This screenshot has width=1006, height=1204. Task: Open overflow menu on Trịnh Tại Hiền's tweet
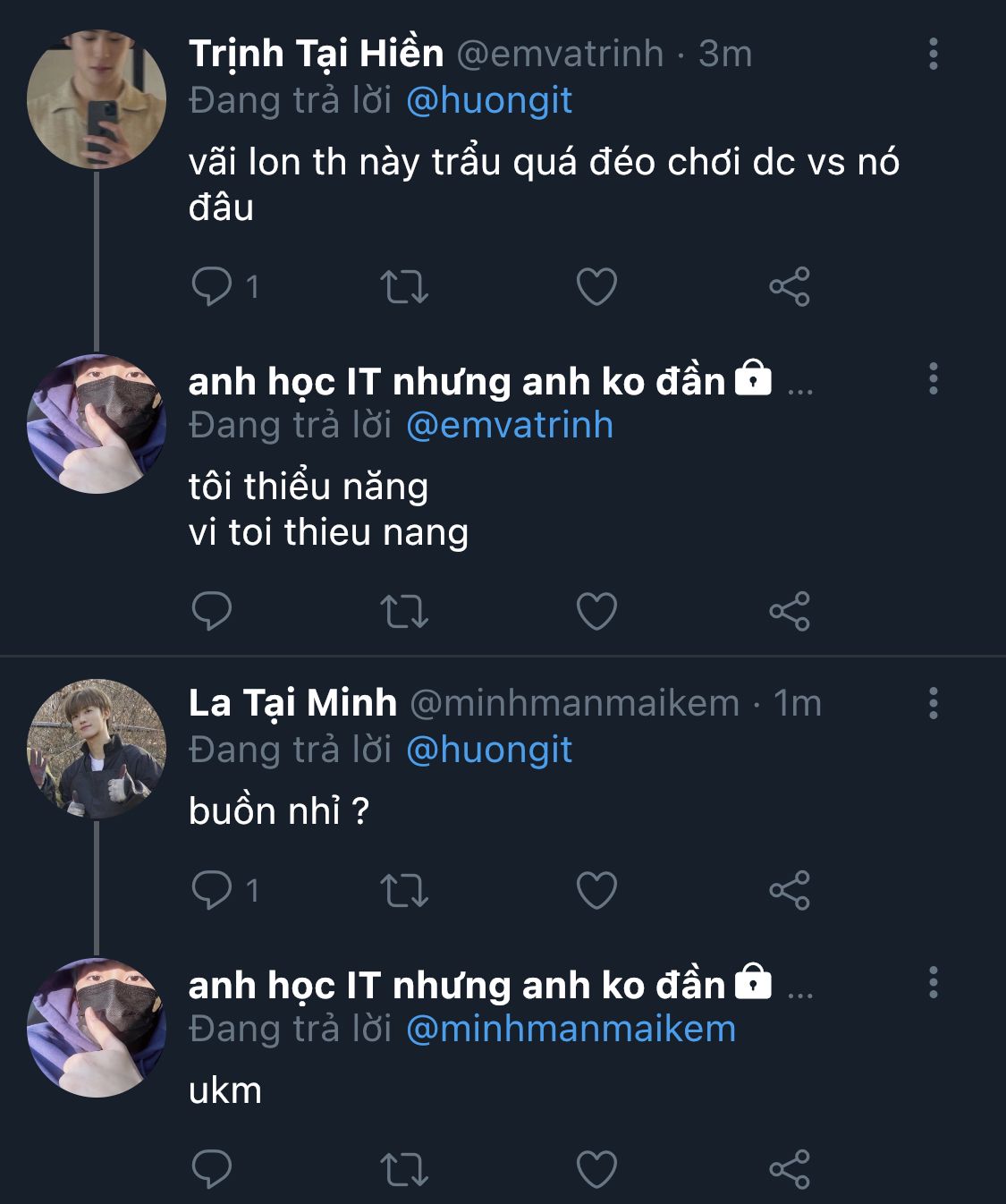[x=933, y=55]
